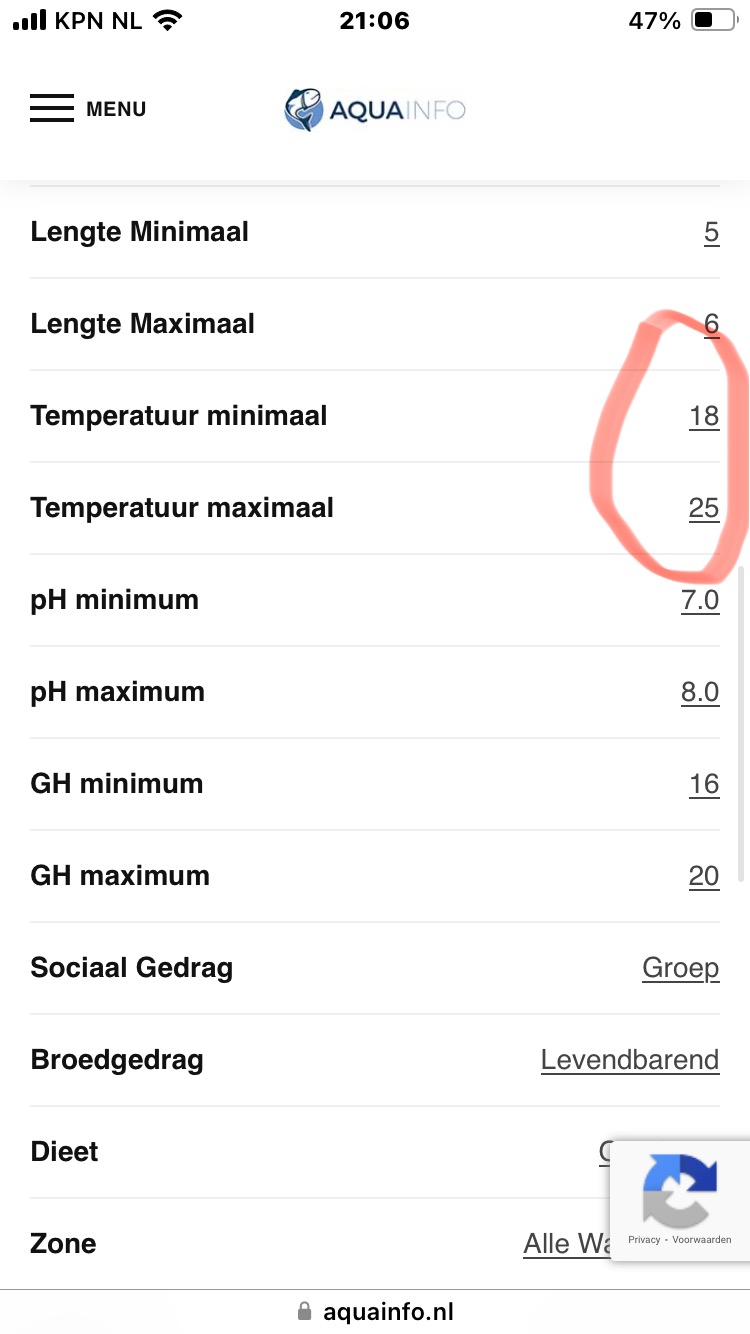Viewport: 750px width, 1334px height.
Task: Follow the pH minimum 7.0 link
Action: tap(700, 600)
